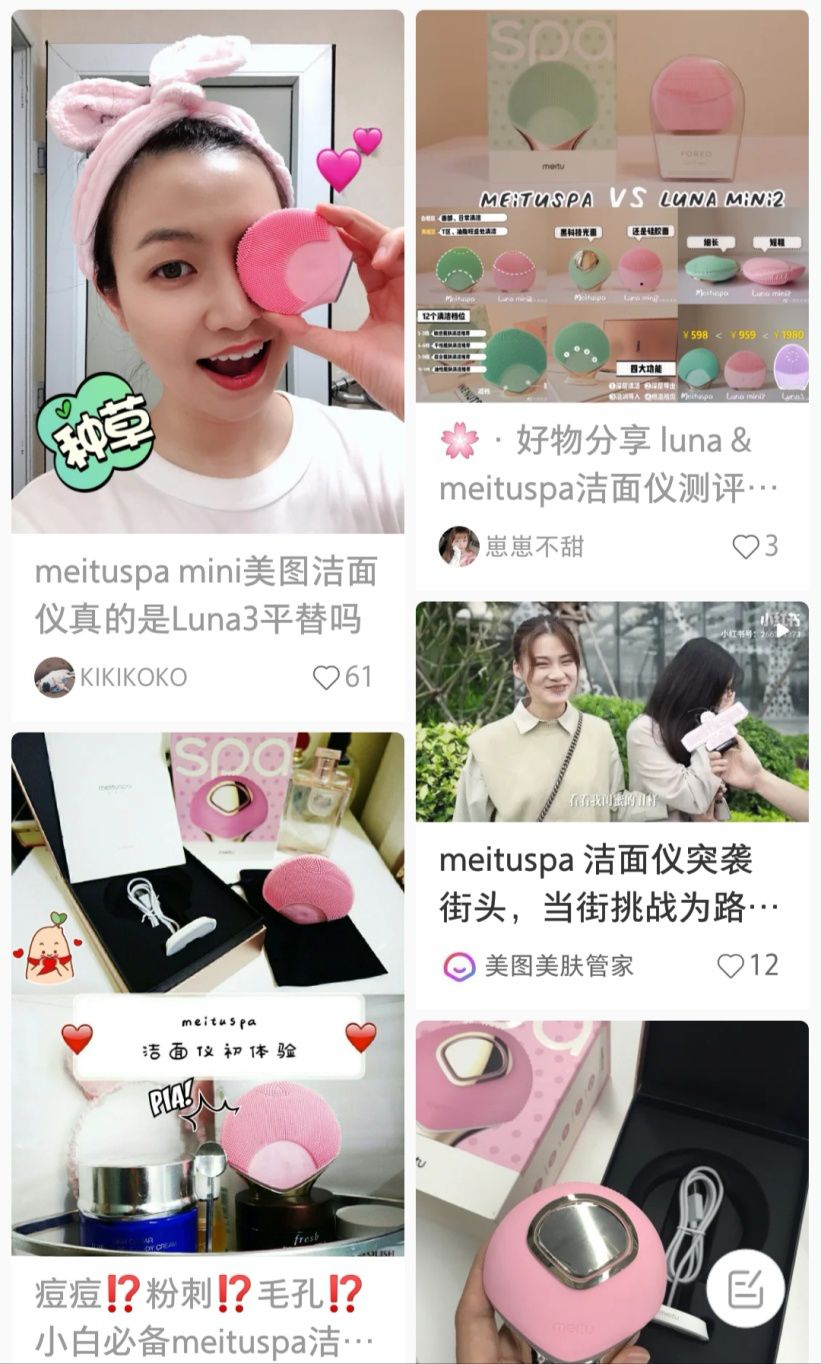The width and height of the screenshot is (821, 1364).
Task: Visit 崽崽不甜's profile
Action: pyautogui.click(x=459, y=546)
